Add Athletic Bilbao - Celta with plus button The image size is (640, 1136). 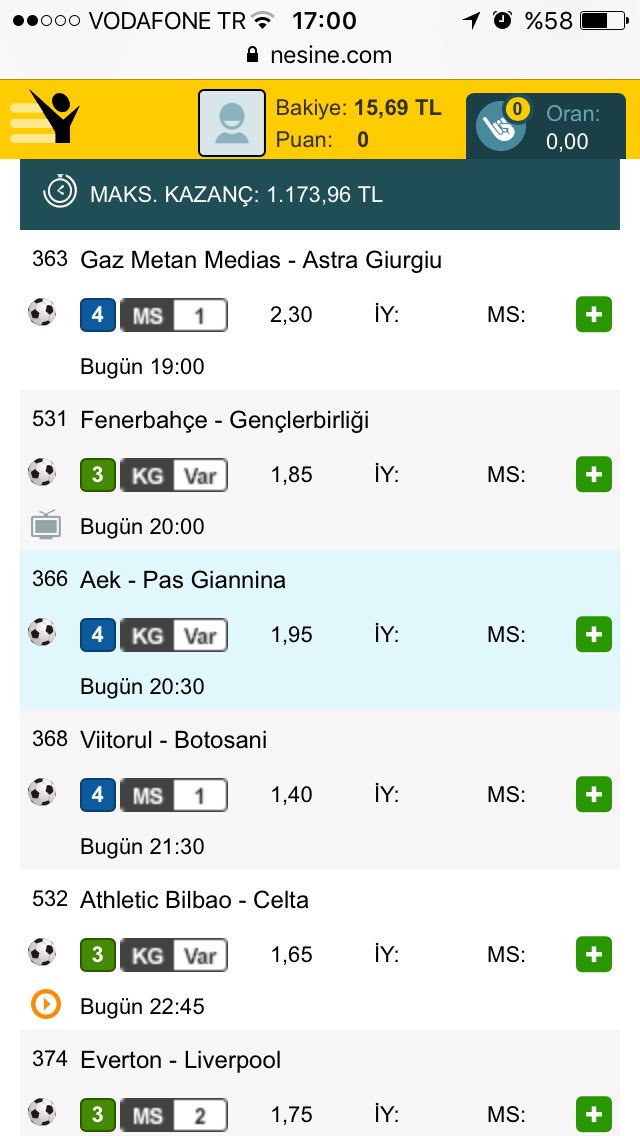click(x=594, y=954)
